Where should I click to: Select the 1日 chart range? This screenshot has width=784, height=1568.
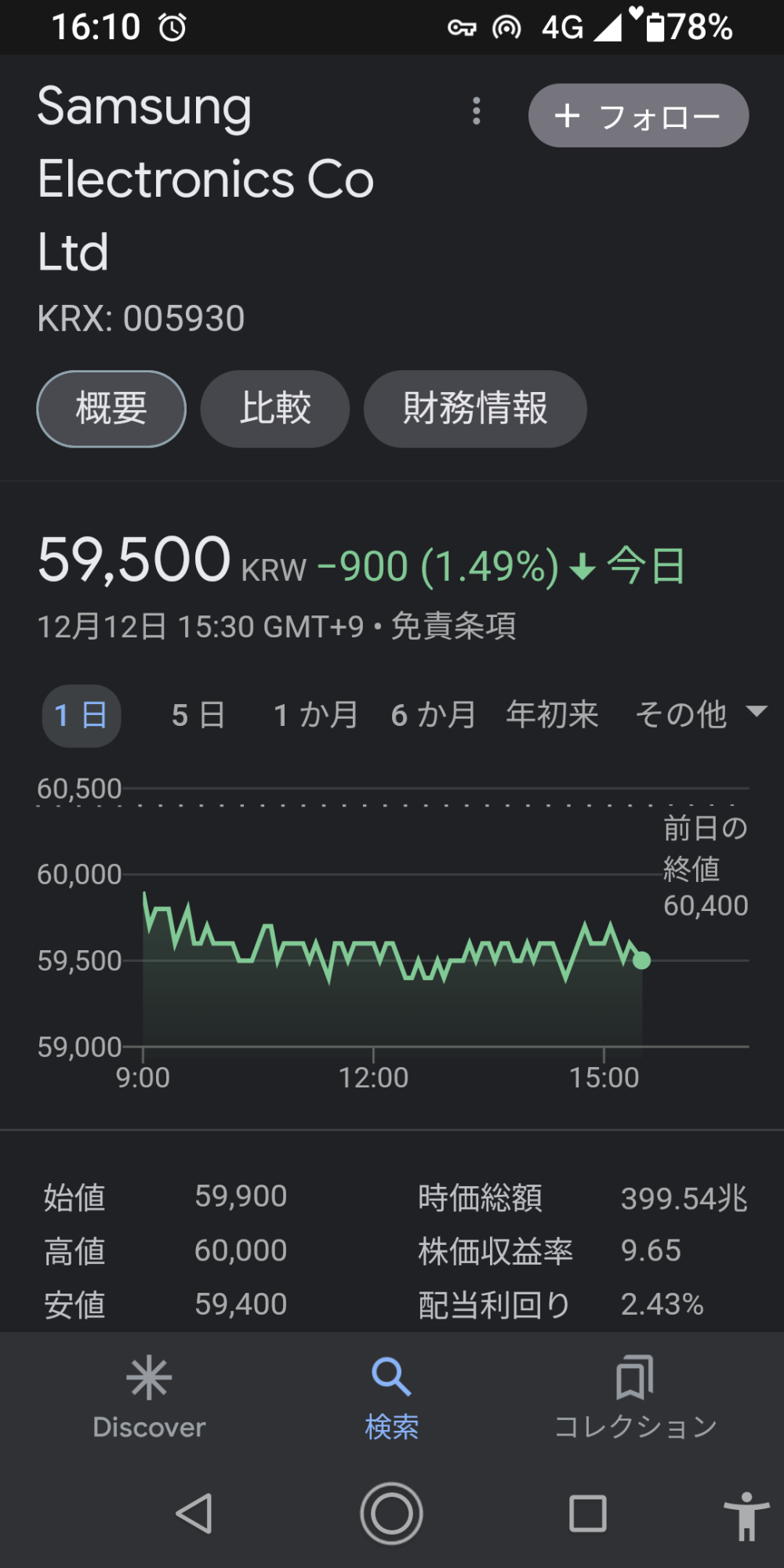point(82,716)
